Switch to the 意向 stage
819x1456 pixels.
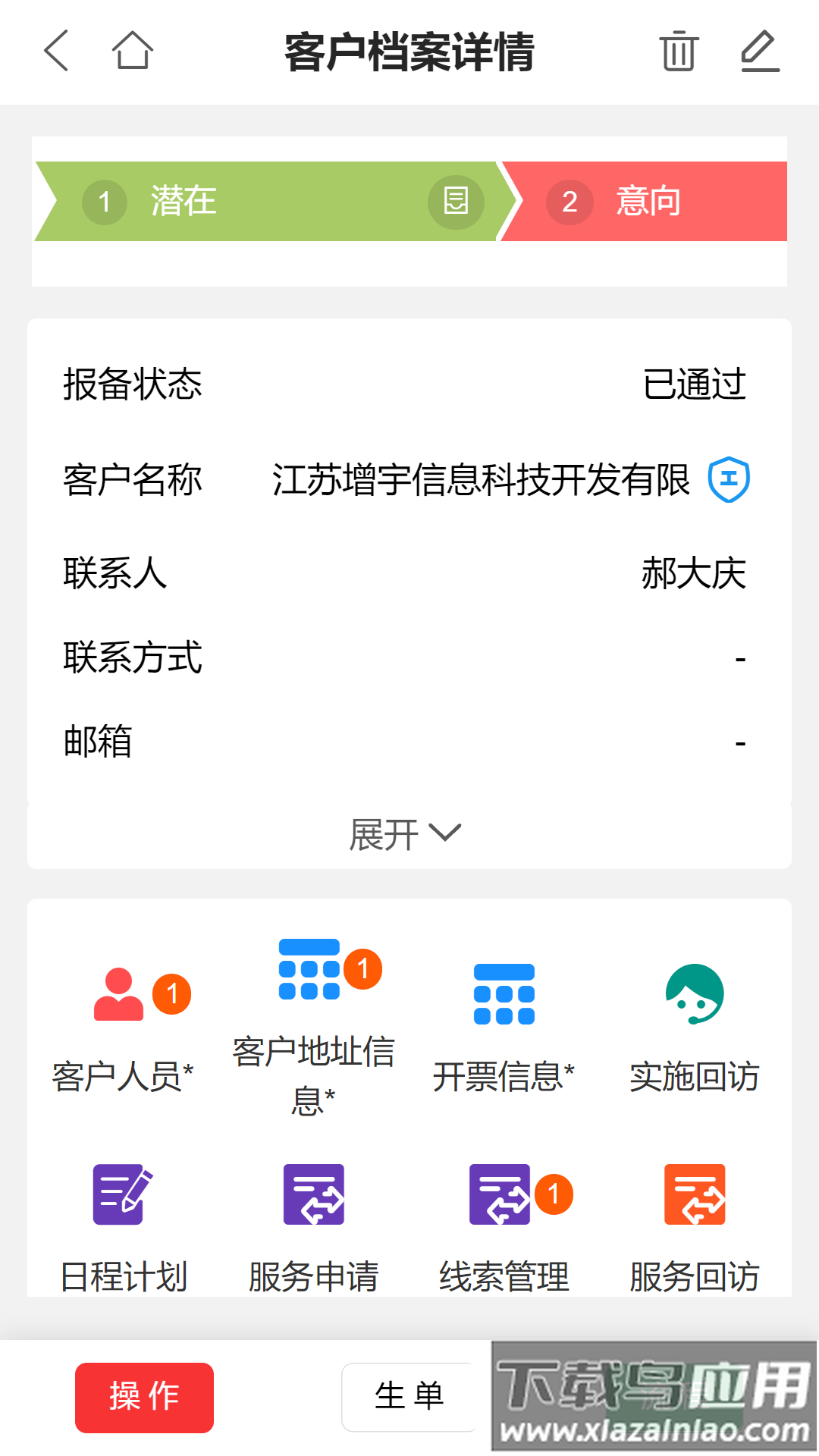(647, 202)
